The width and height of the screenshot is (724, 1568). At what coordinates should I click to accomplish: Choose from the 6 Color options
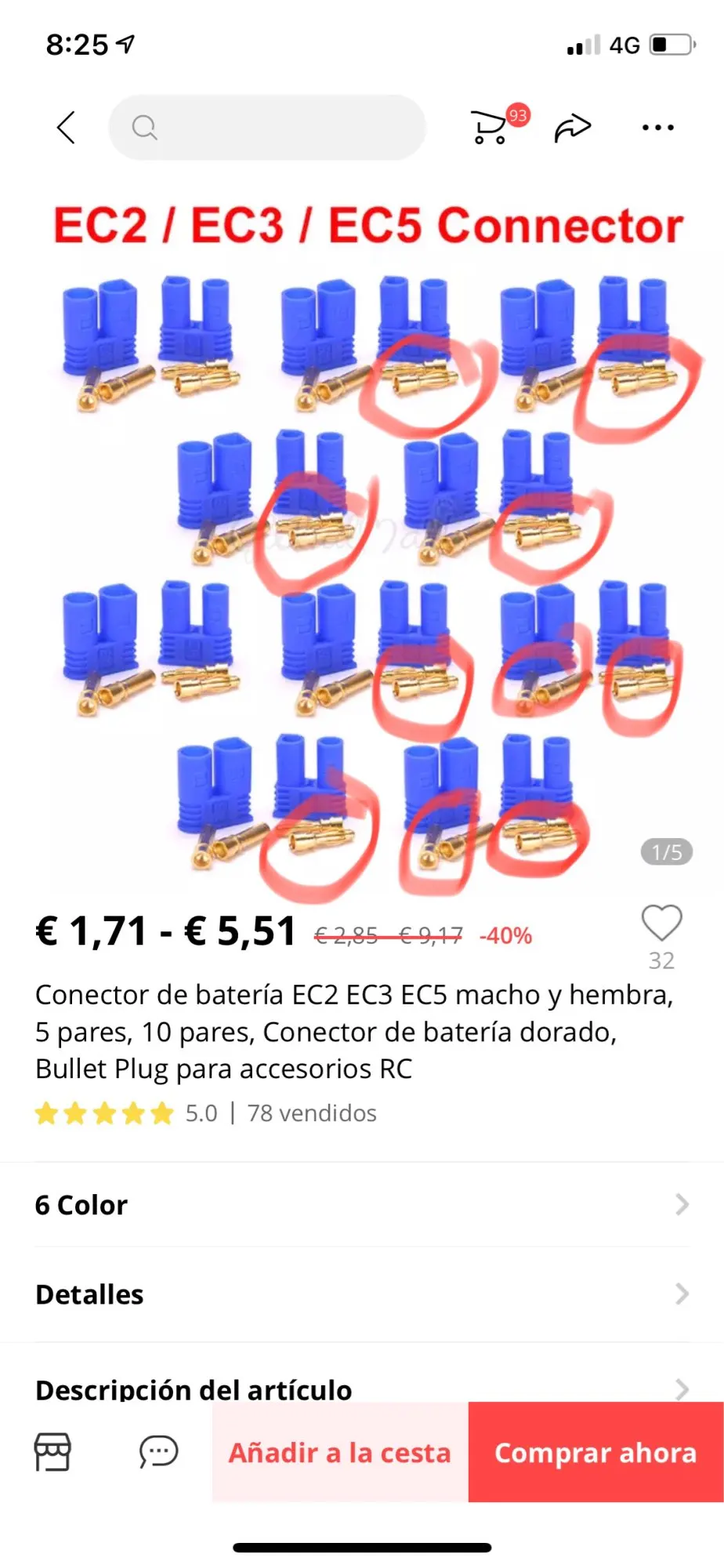coord(362,1205)
